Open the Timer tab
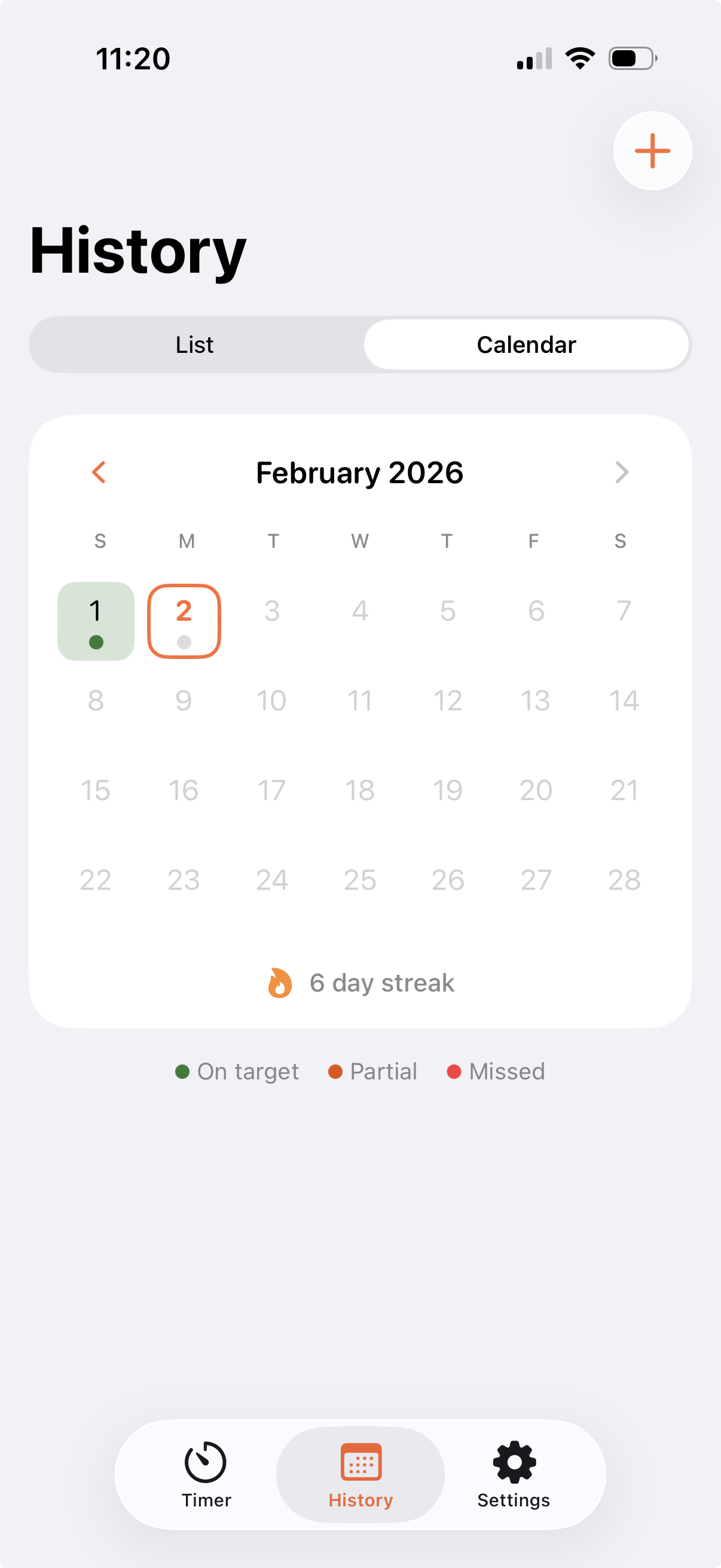The image size is (721, 1568). pos(206,1474)
